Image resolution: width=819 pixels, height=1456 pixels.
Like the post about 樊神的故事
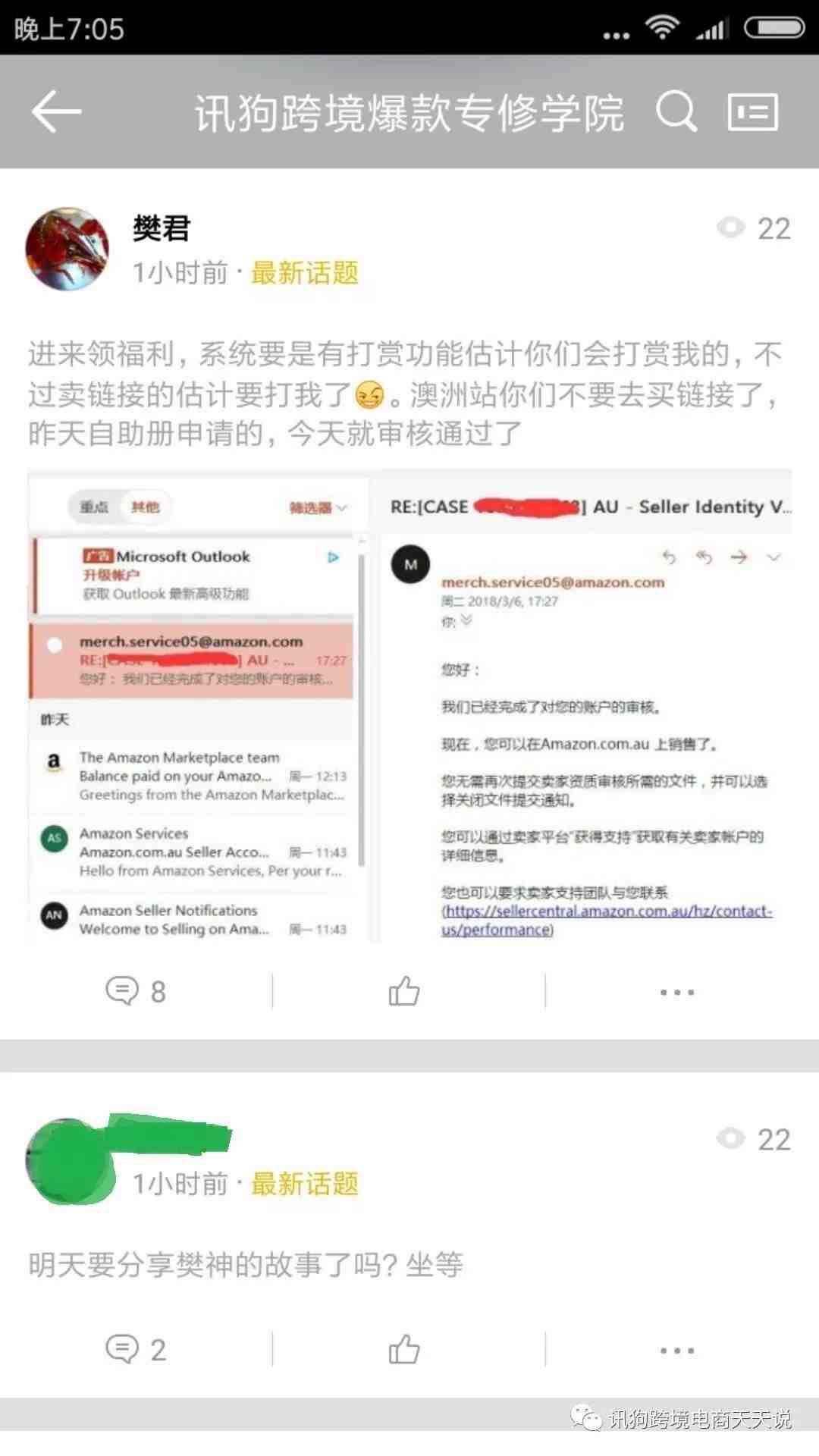(x=404, y=1350)
